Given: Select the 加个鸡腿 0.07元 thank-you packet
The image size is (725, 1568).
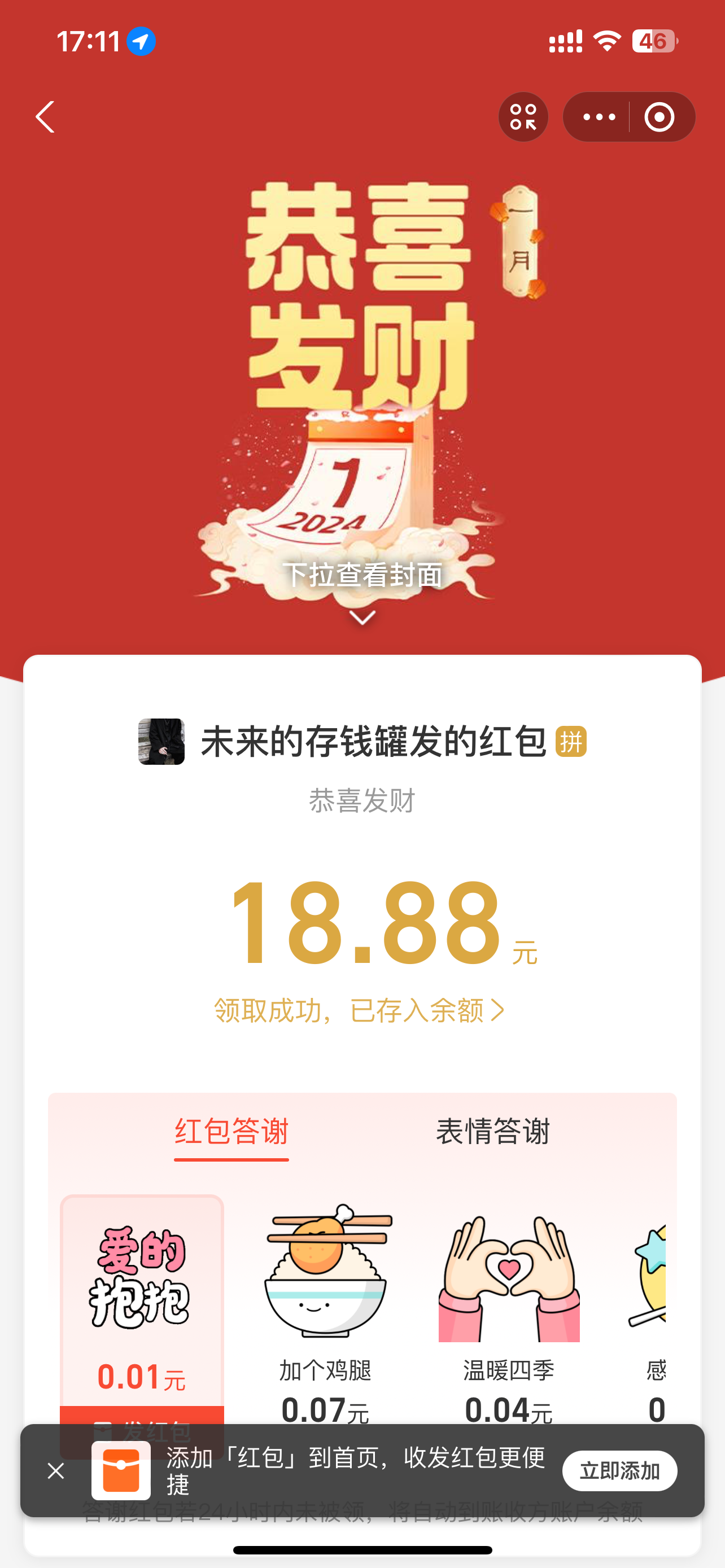Looking at the screenshot, I should pos(326,1309).
